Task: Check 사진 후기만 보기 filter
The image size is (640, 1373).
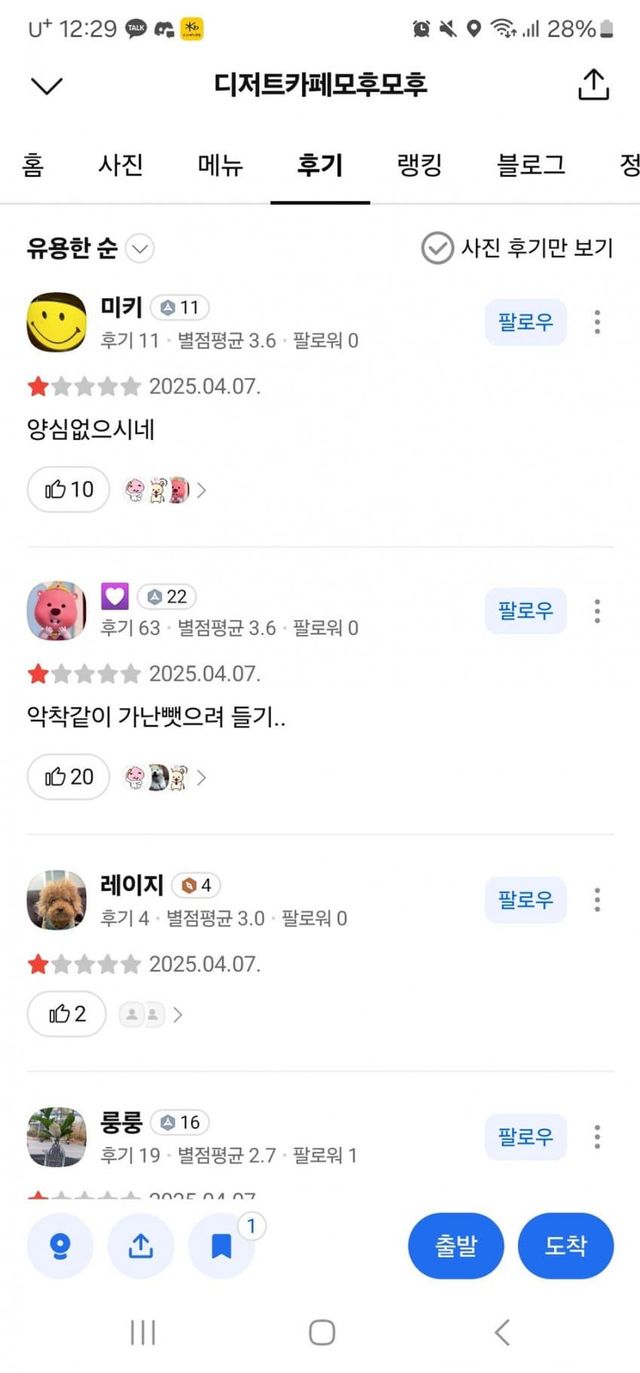Action: 517,248
